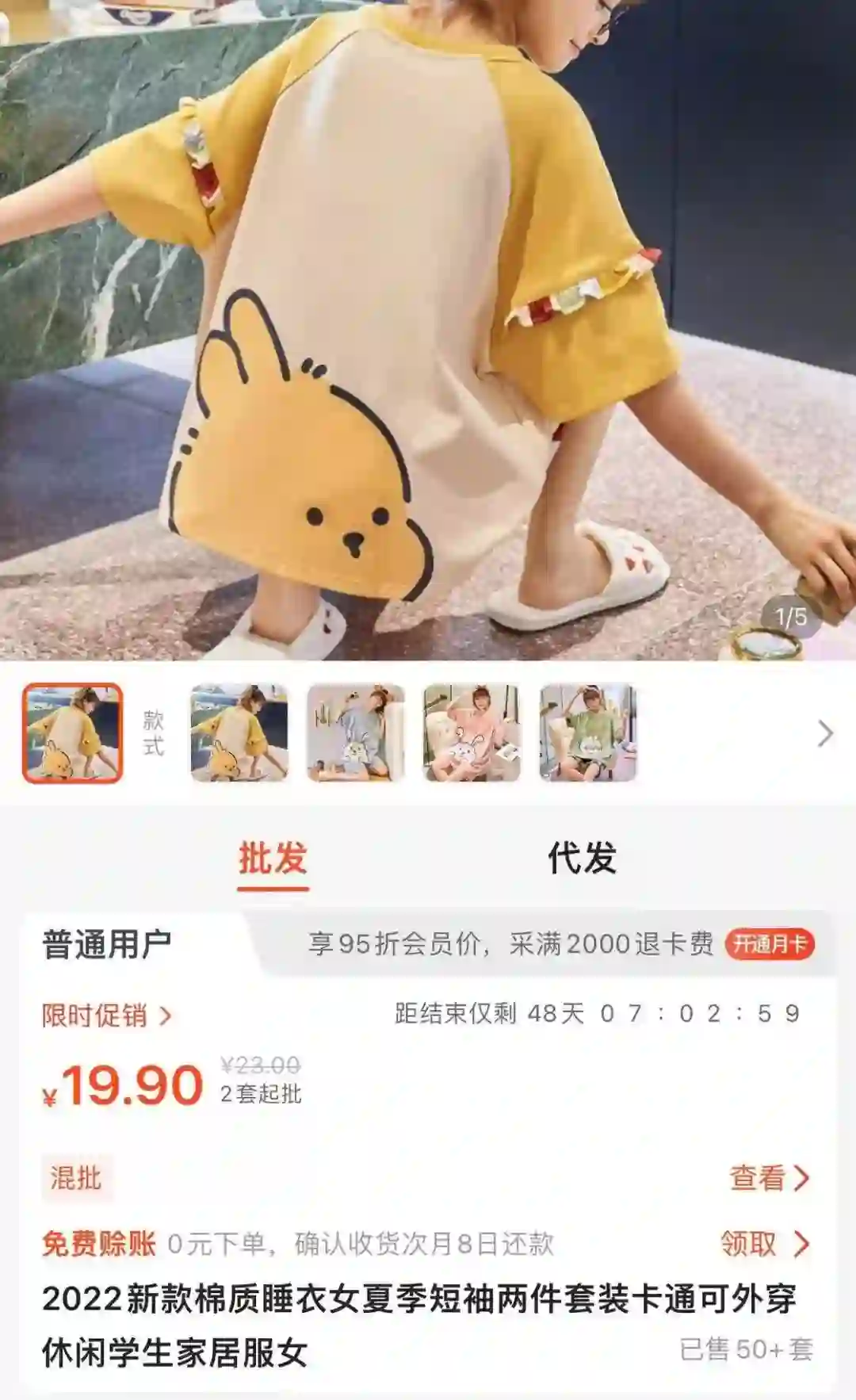856x1400 pixels.
Task: Select the pink pajama style thumbnail
Action: click(x=472, y=733)
